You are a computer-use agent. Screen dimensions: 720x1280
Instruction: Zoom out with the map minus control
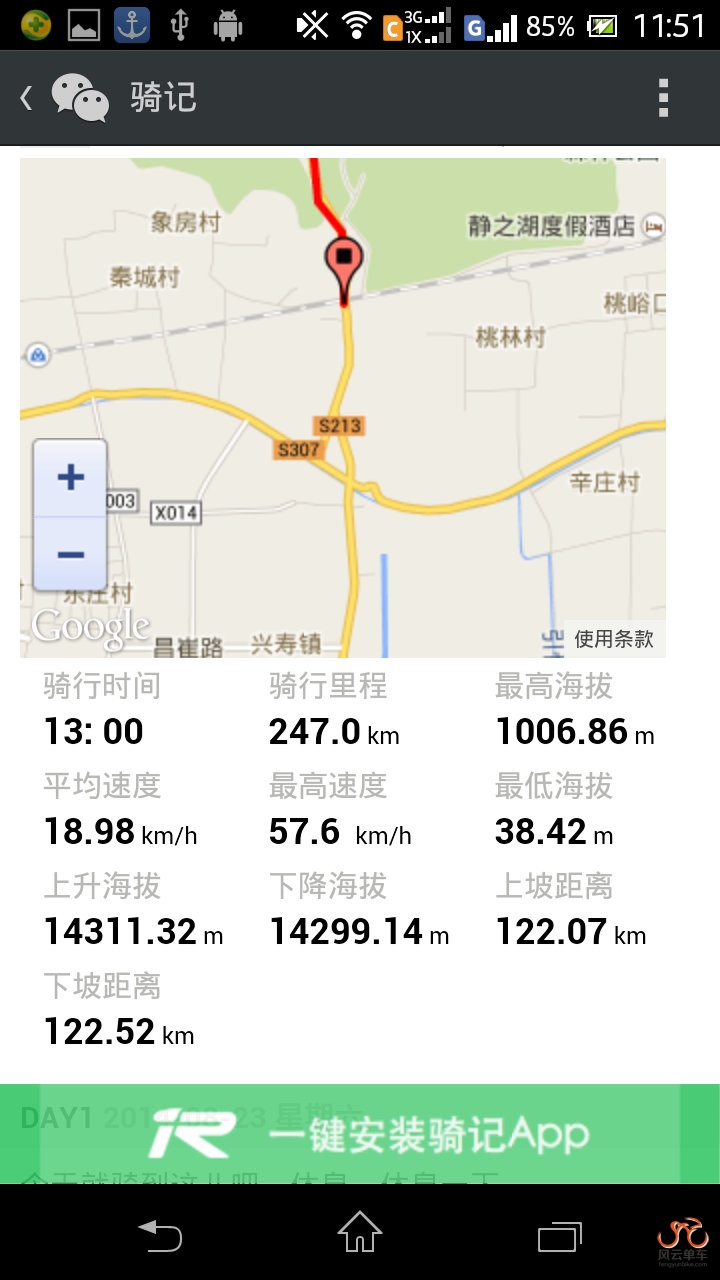(69, 557)
